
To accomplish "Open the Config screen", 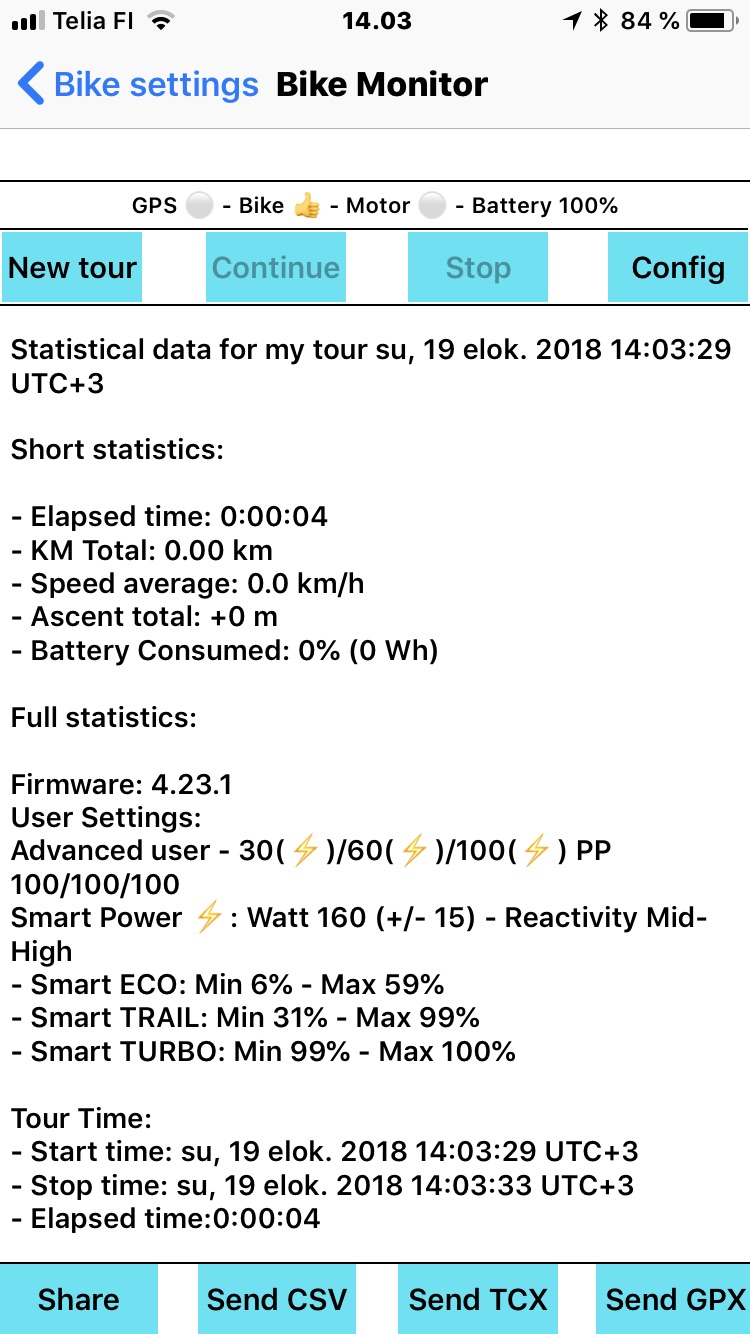I will (678, 267).
